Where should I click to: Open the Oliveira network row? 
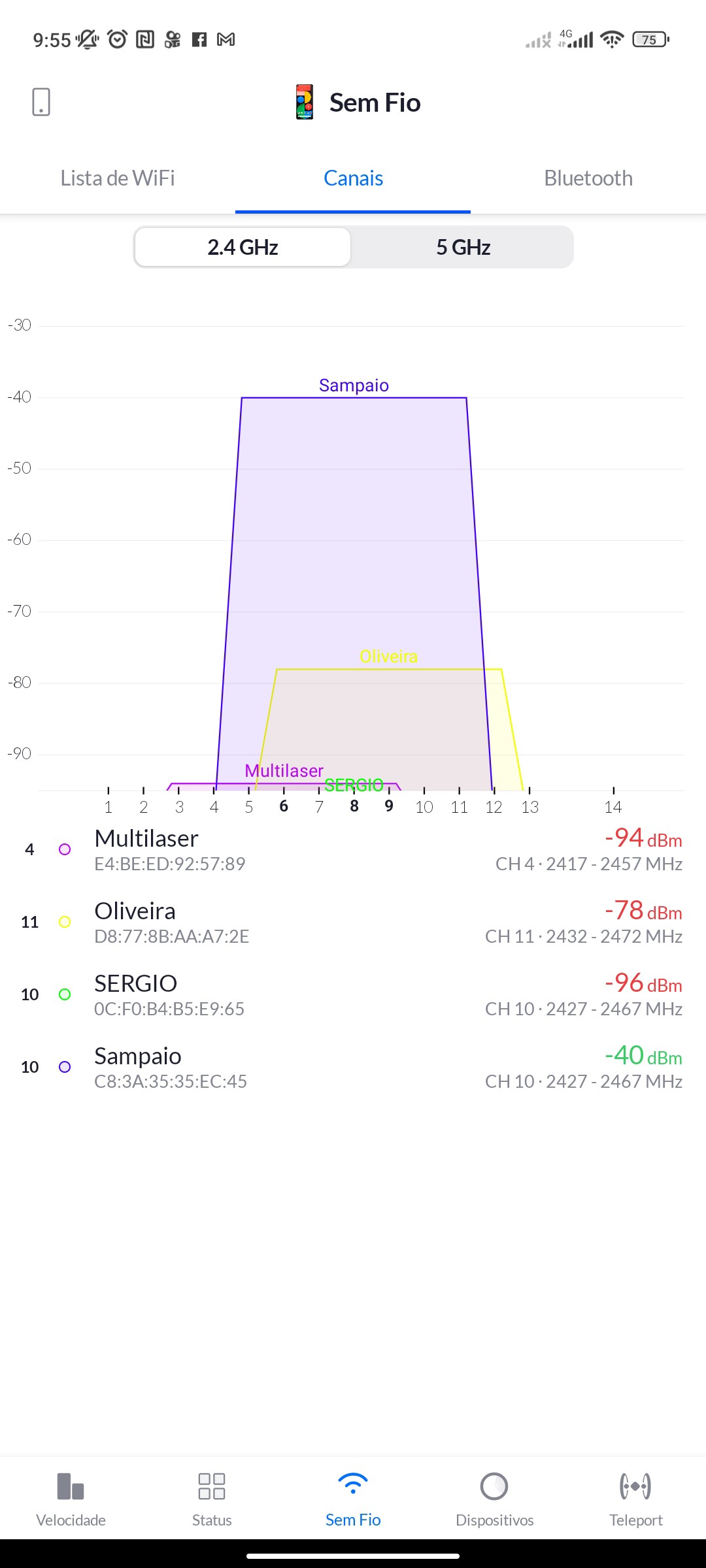point(353,922)
